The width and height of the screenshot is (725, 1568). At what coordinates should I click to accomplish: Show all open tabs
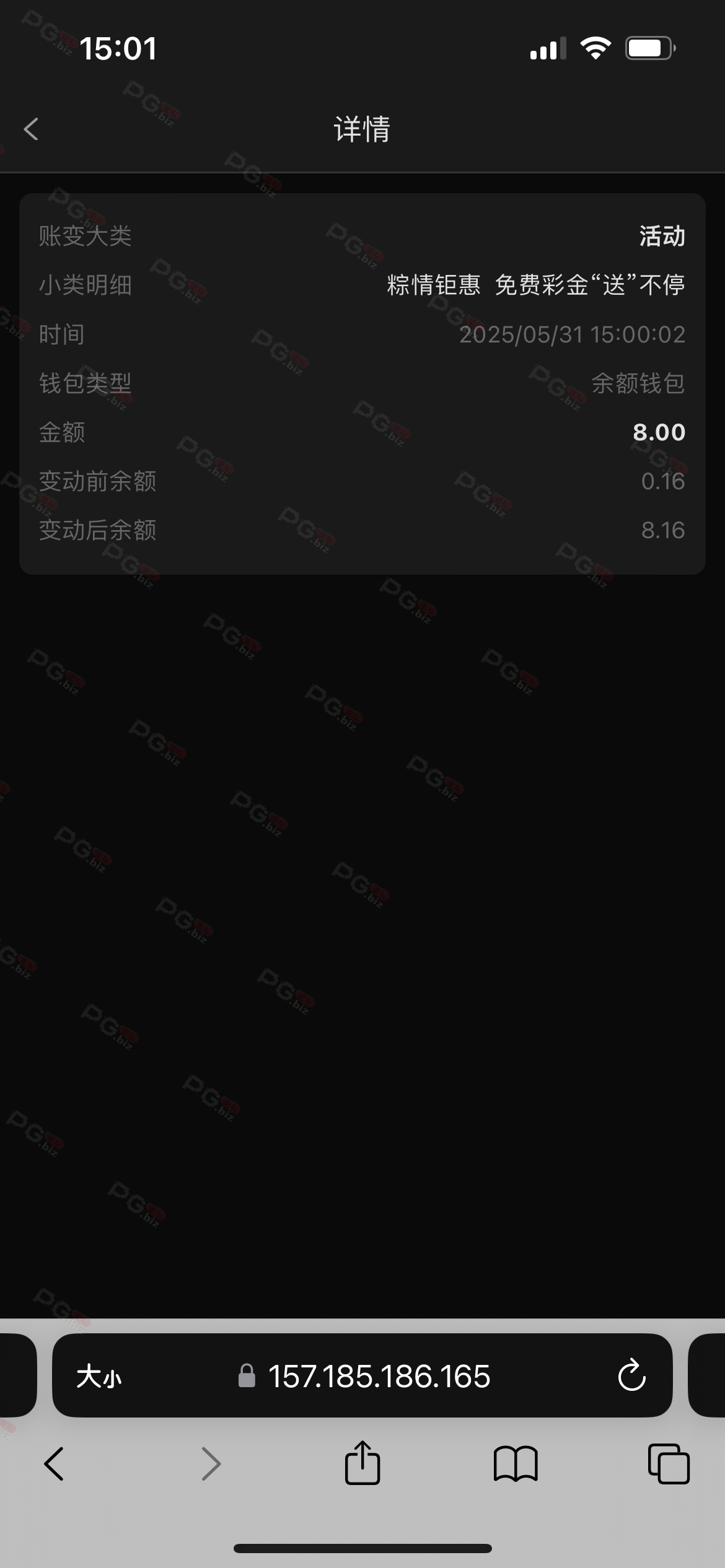669,1464
